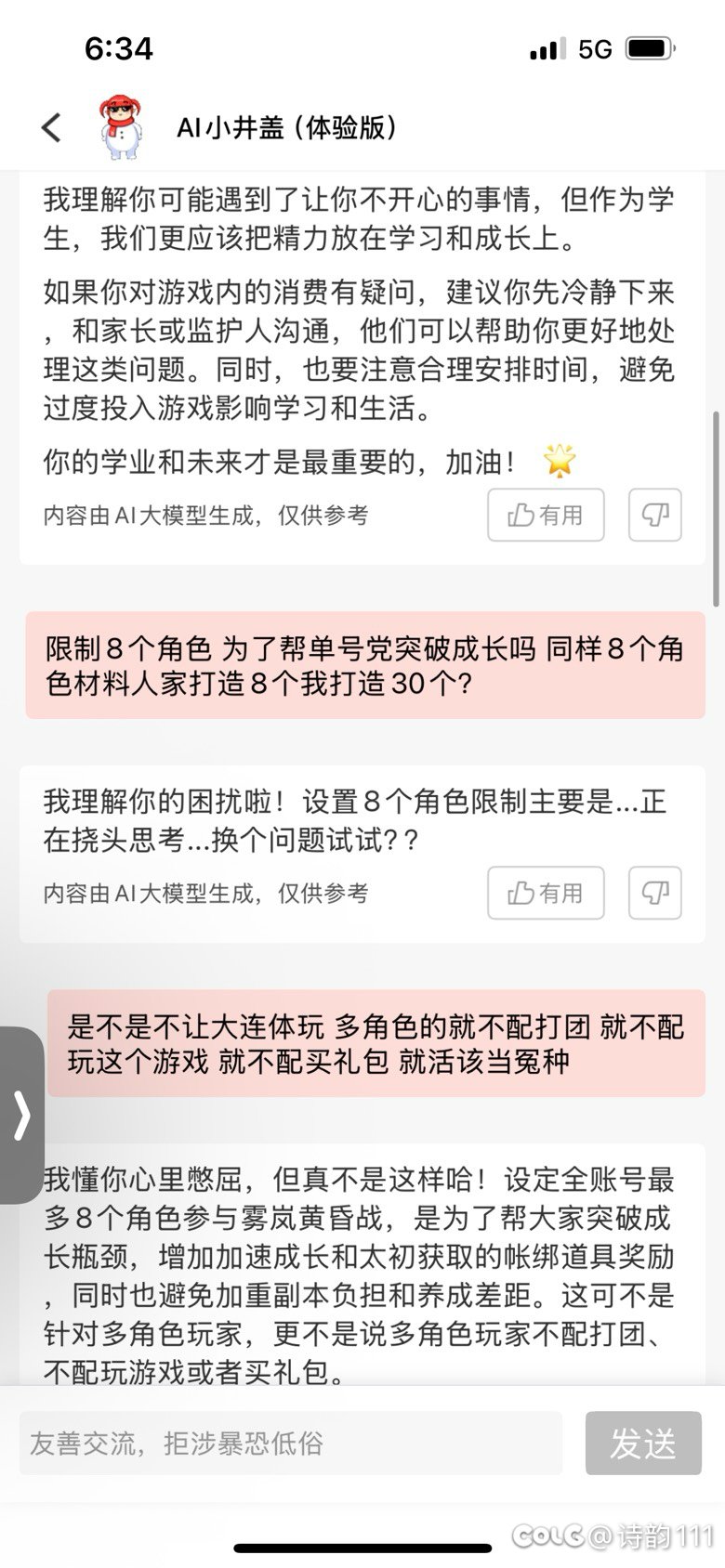Tap the disclaimer text 内容由AI大模型生成
The image size is (725, 1568).
[204, 516]
